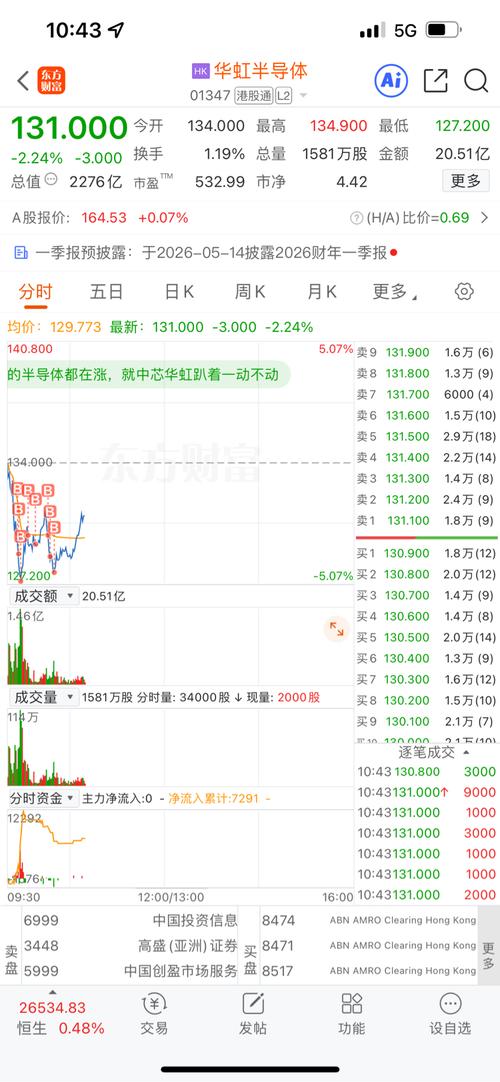Tap the 更多 button beside 金额
Screen dimensions: 500x1082
coord(466,181)
